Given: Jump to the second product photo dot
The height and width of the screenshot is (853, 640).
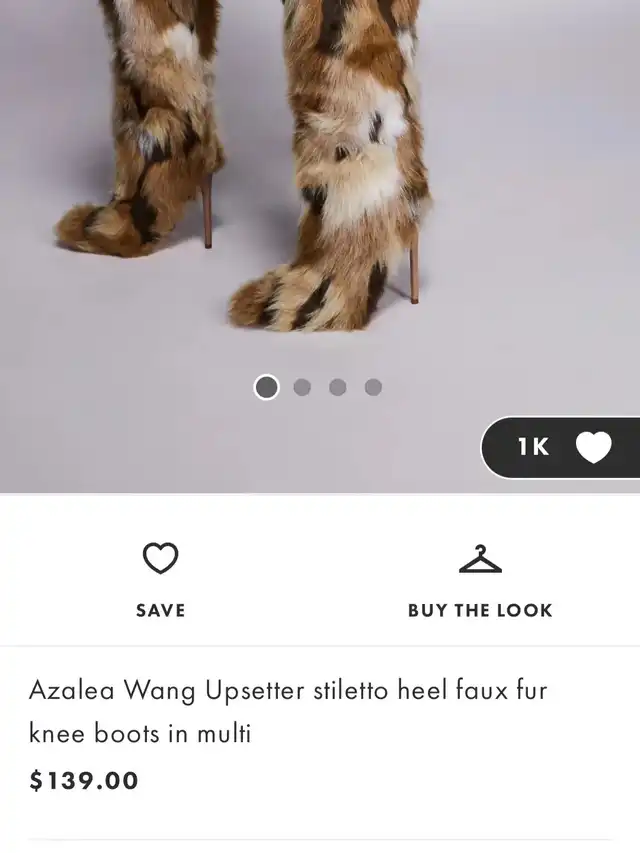Looking at the screenshot, I should 302,387.
